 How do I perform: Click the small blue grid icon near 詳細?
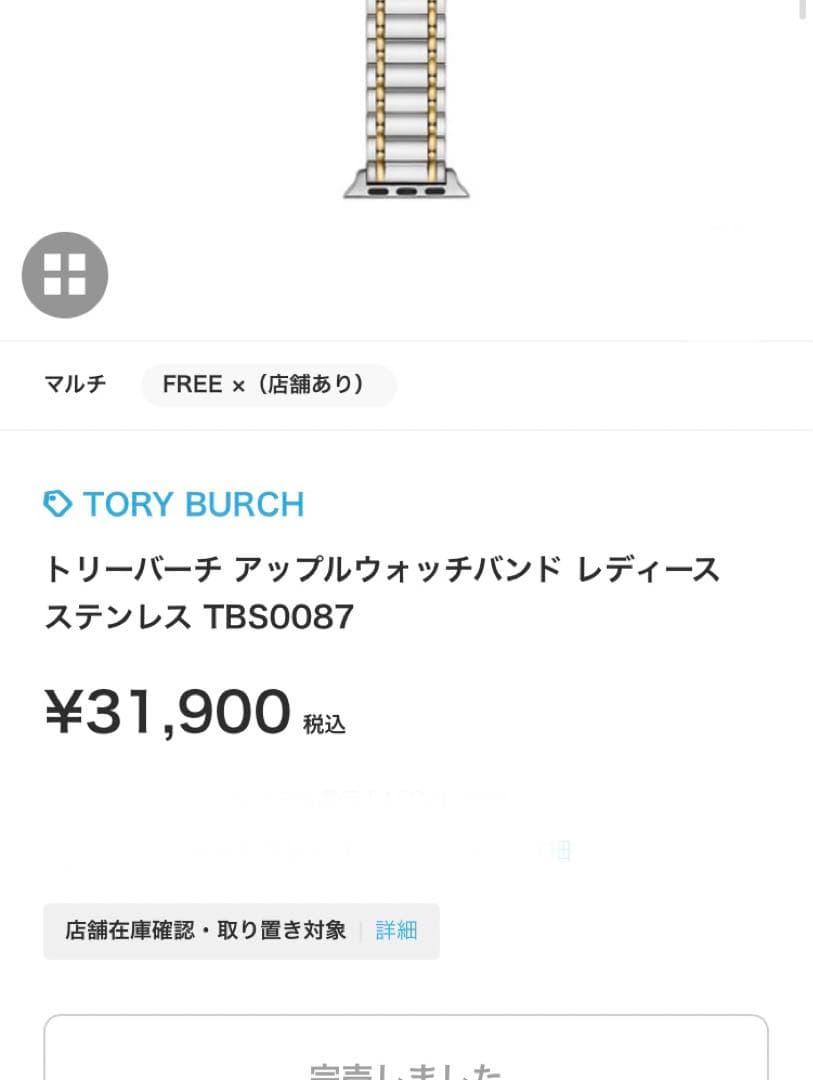[555, 849]
